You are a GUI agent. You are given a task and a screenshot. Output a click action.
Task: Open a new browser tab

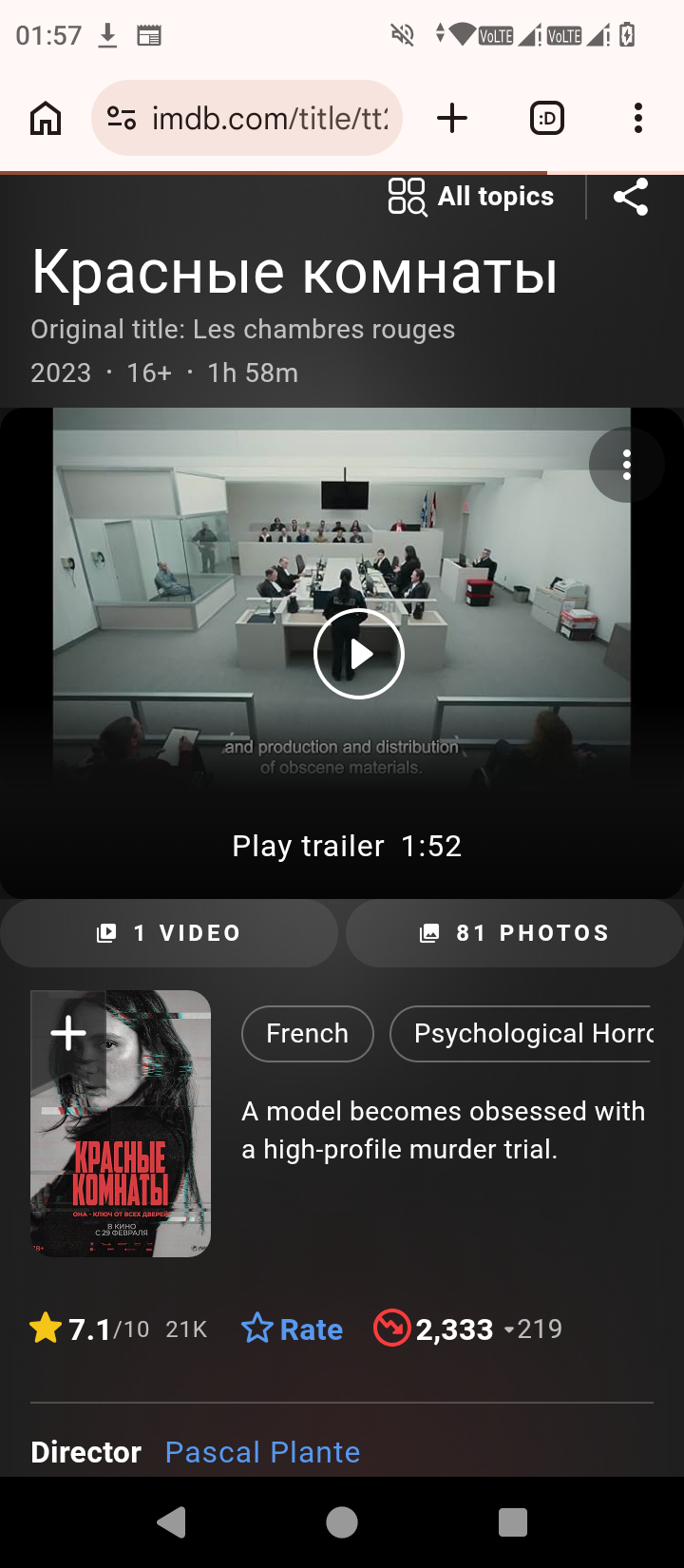[452, 119]
